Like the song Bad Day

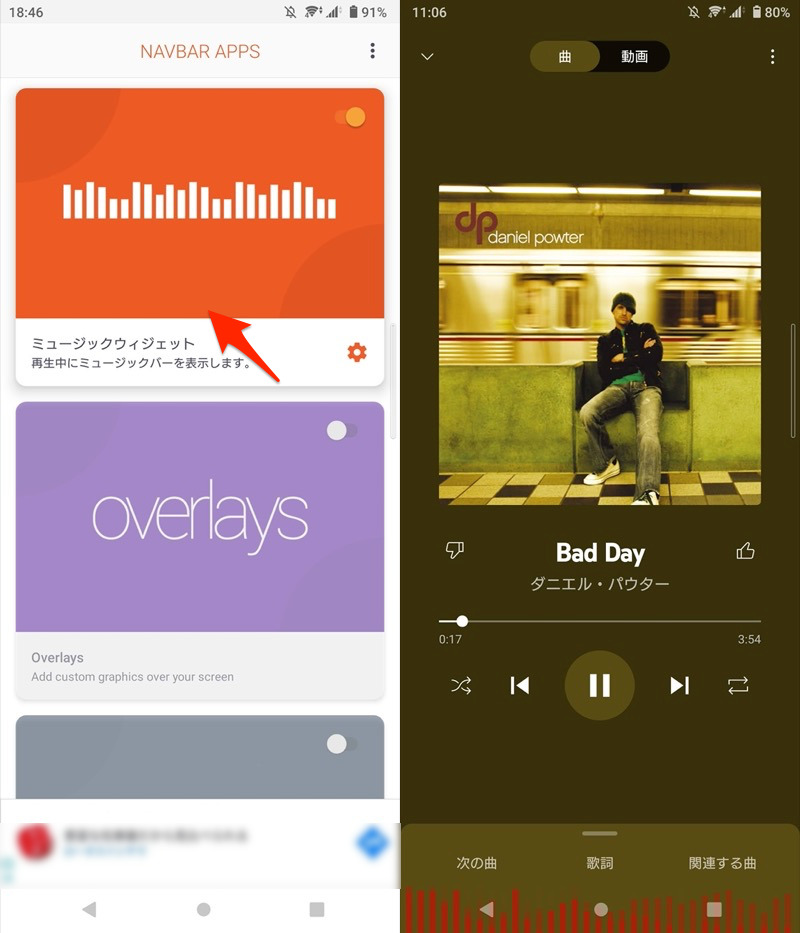point(745,550)
